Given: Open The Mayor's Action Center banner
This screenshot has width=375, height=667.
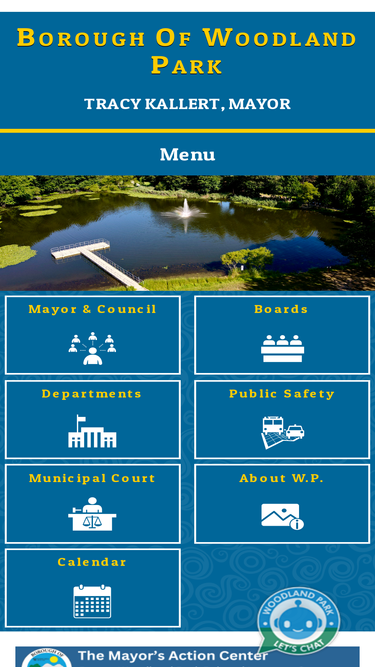Looking at the screenshot, I should tap(188, 657).
